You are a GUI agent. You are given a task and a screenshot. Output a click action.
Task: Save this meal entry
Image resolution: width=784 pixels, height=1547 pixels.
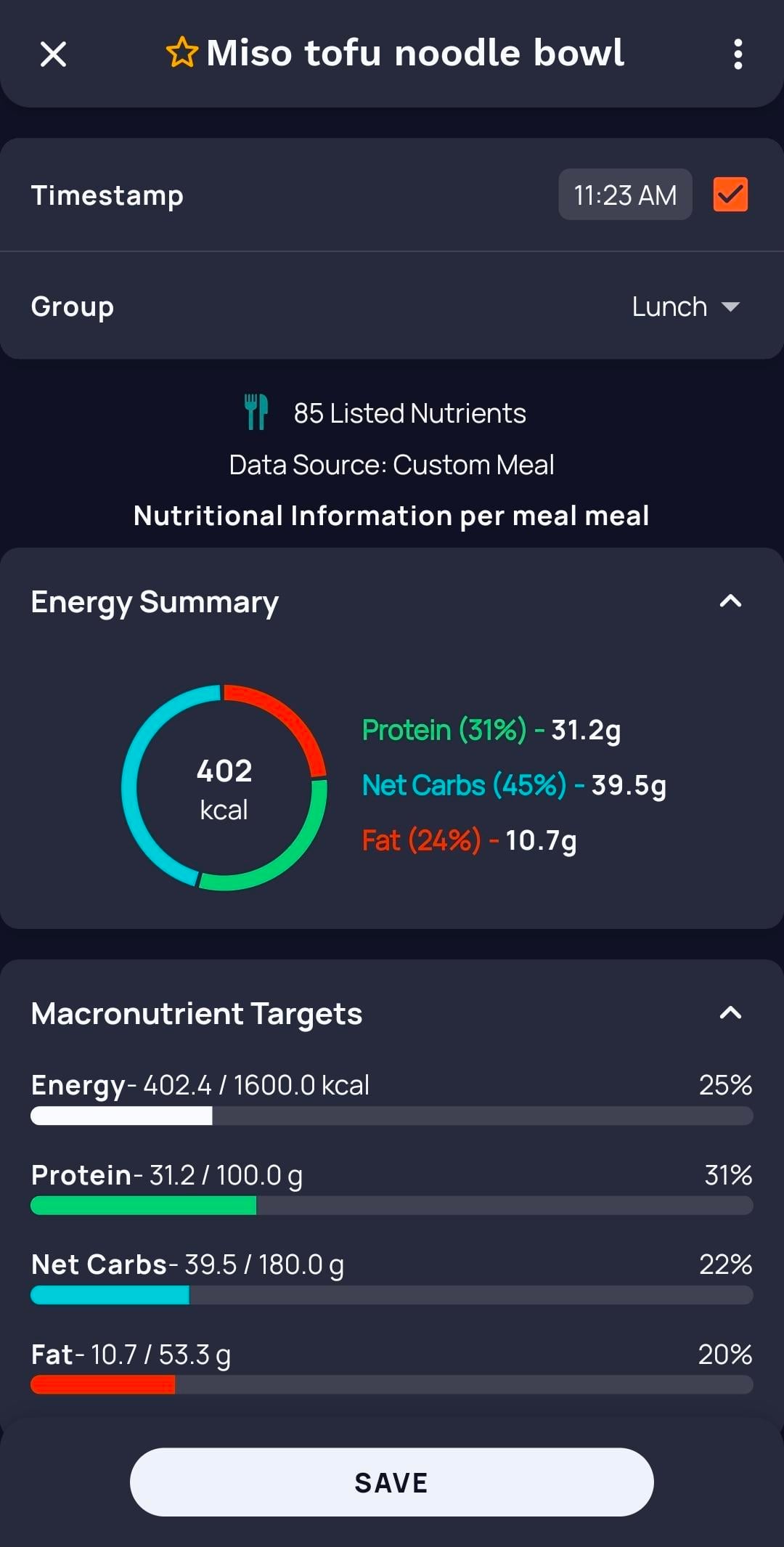pos(391,1482)
